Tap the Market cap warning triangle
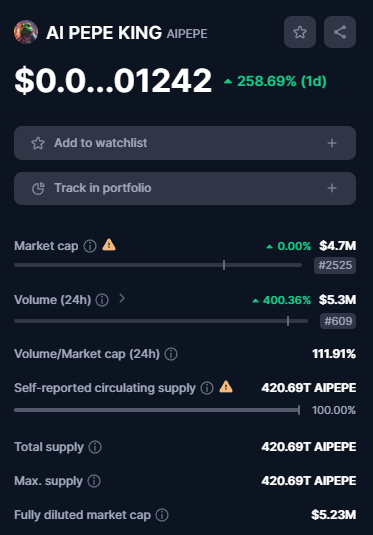 [109, 245]
